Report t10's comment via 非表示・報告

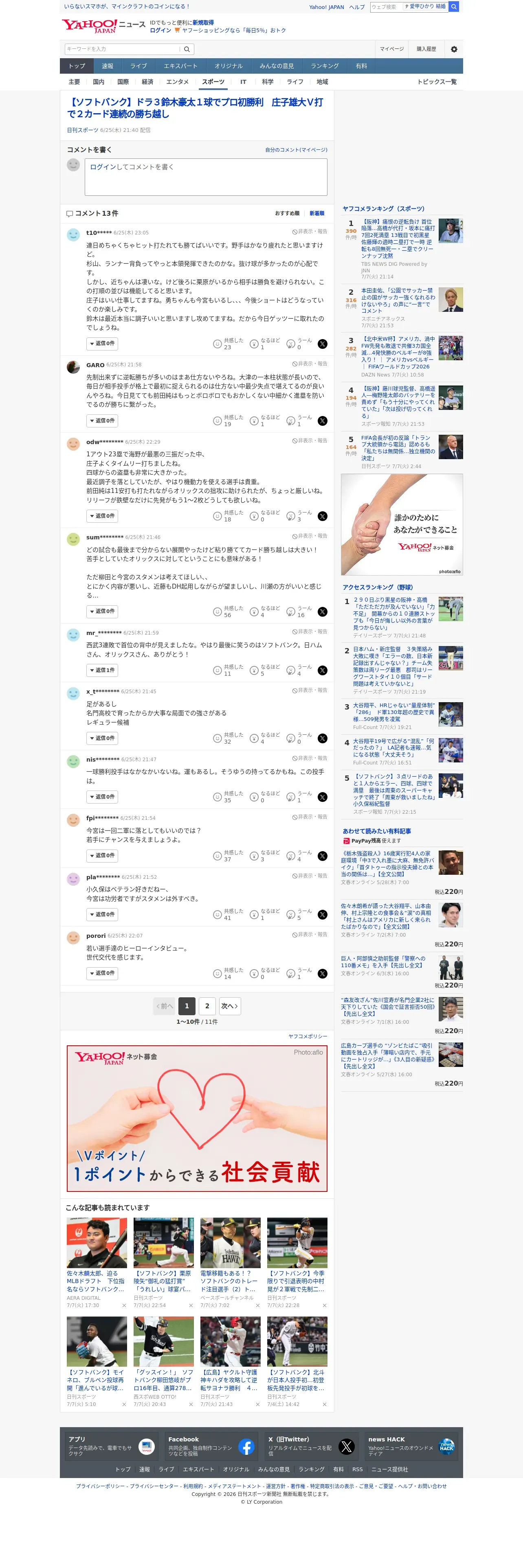(309, 232)
